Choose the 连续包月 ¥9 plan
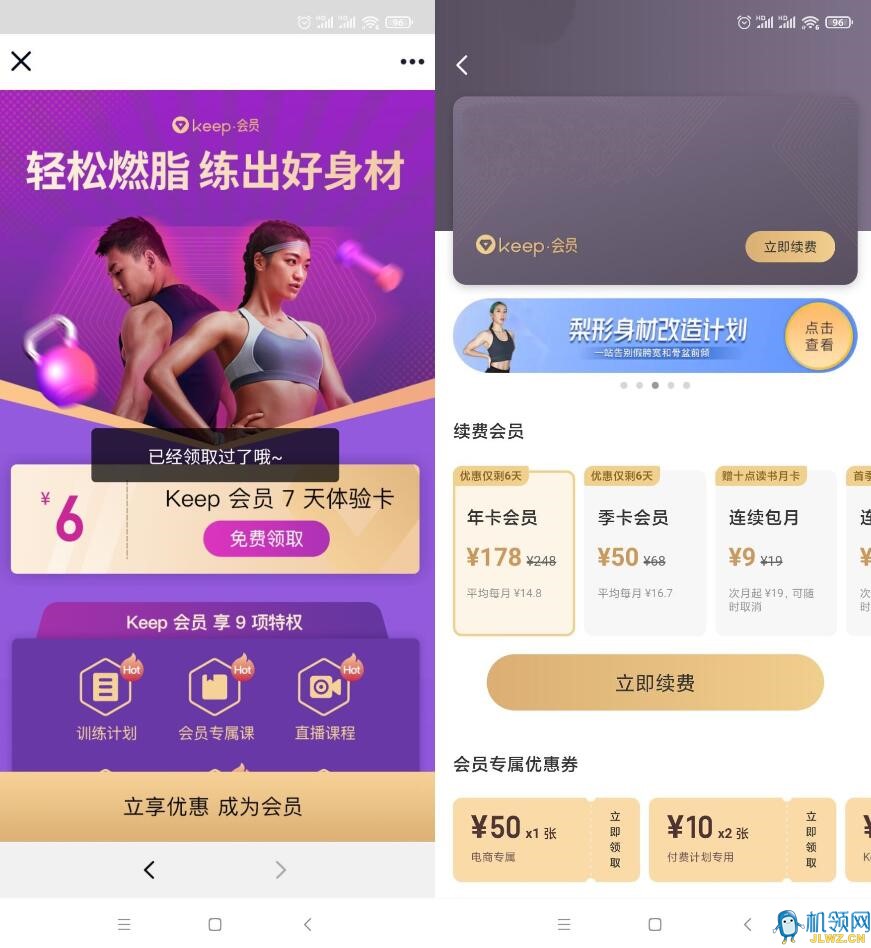The width and height of the screenshot is (871, 948). [775, 553]
